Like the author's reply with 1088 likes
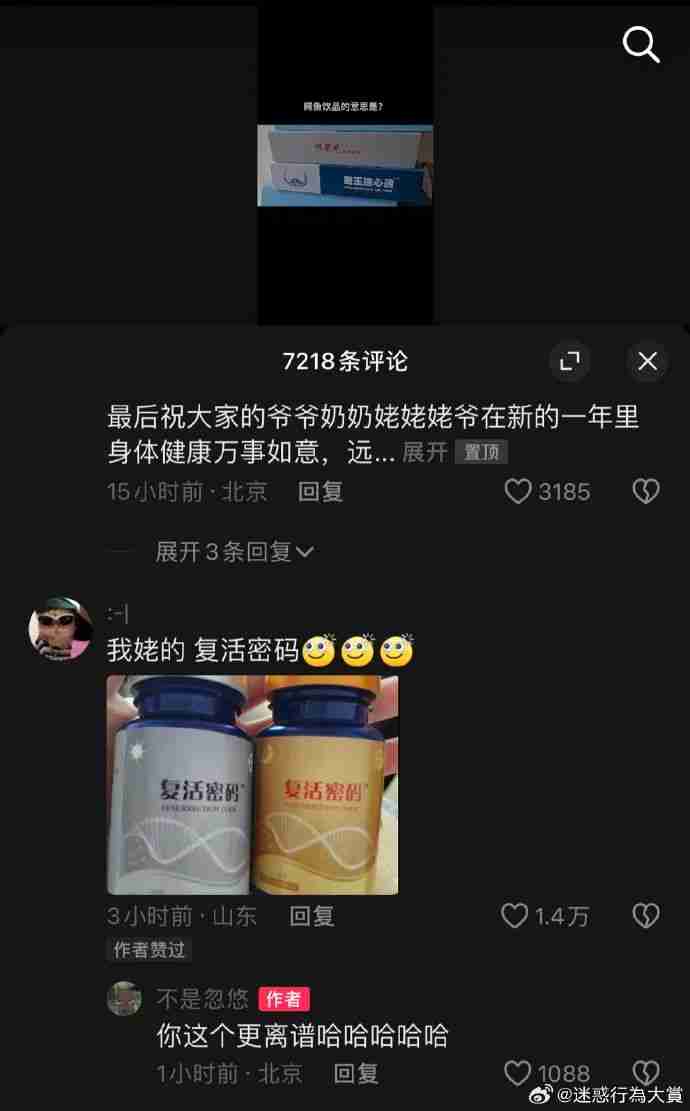Viewport: 690px width, 1111px height. click(x=547, y=1073)
